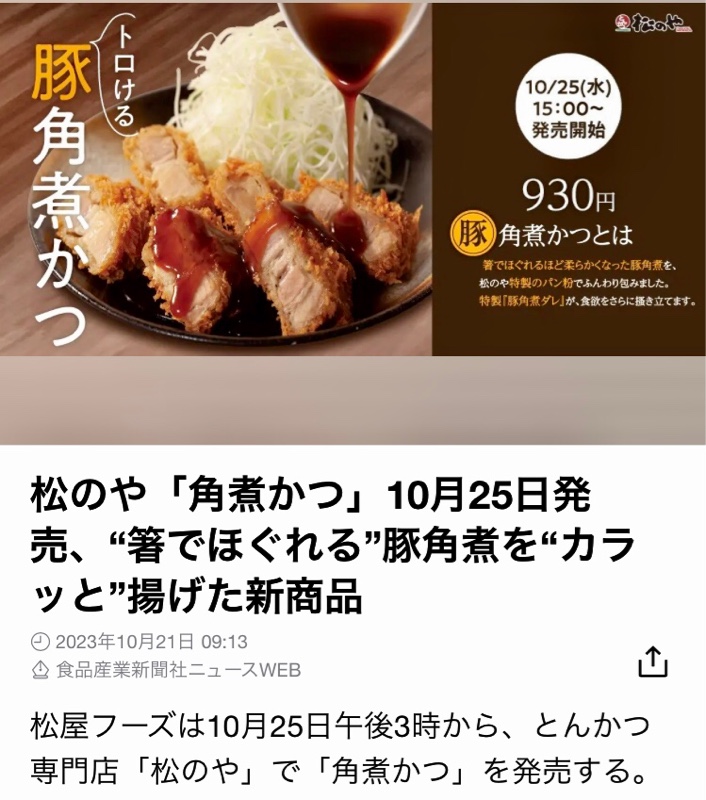Viewport: 706px width, 800px height.
Task: Share this 松のや article
Action: pos(652,662)
